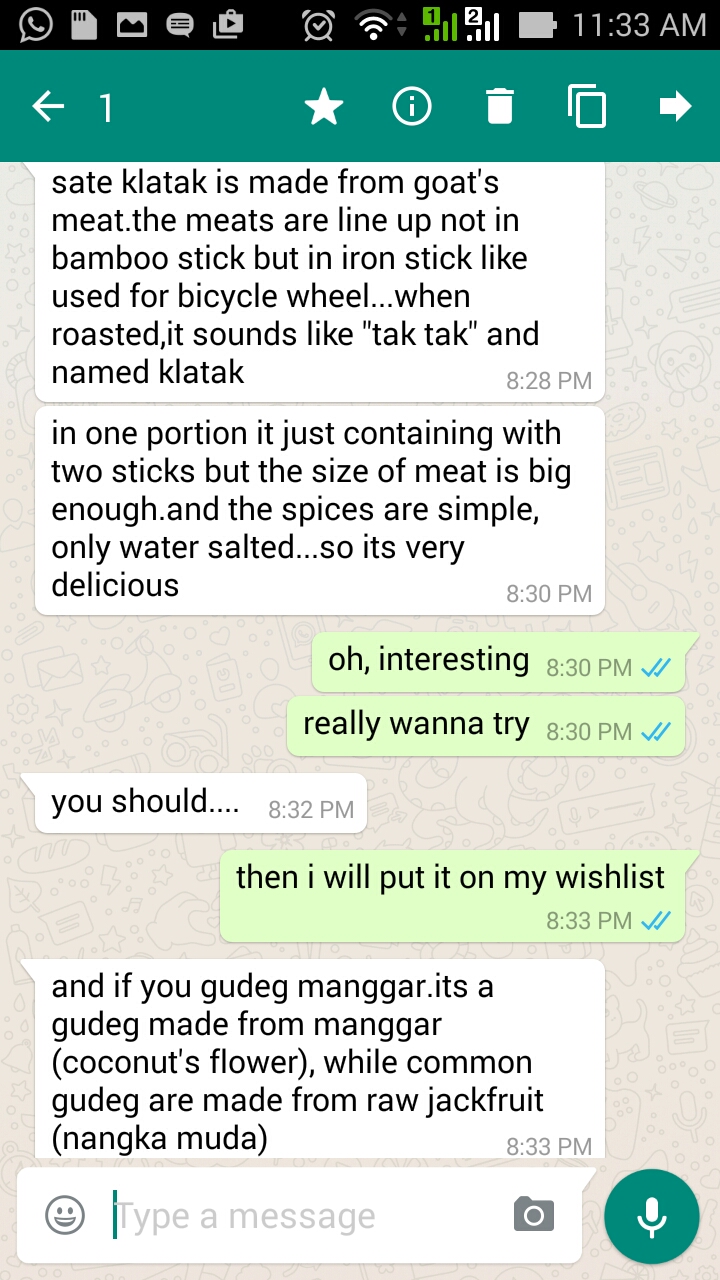Star the selected message
720x1280 pixels.
click(x=324, y=106)
